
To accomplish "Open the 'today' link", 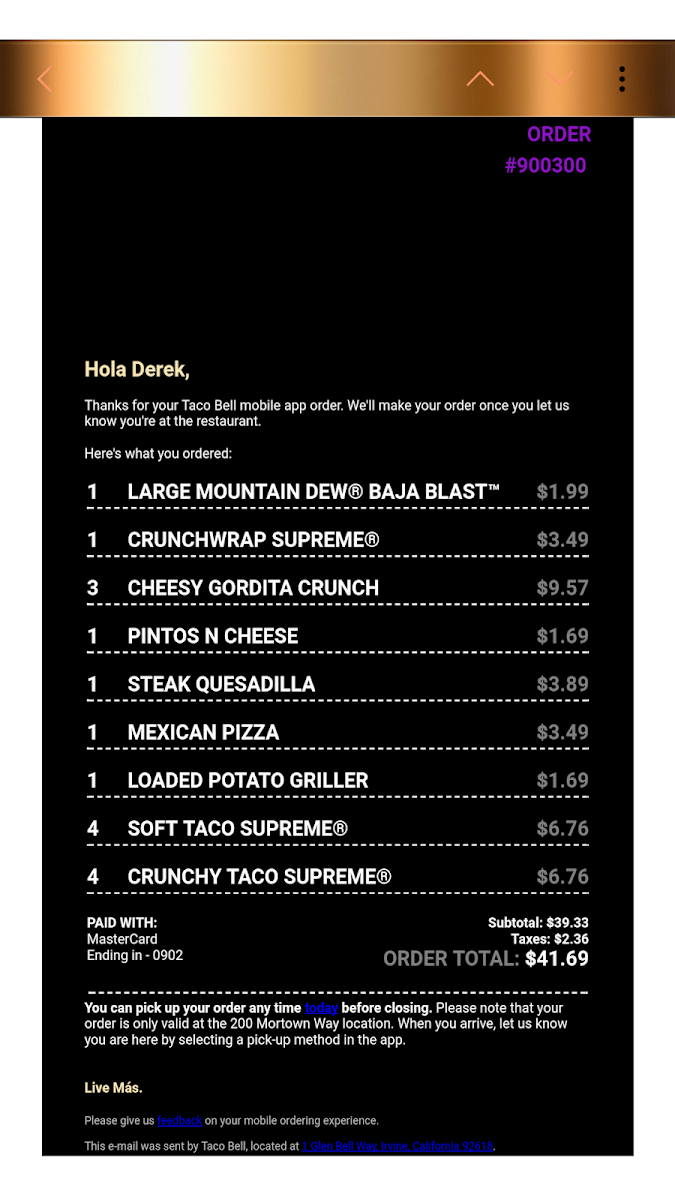I will (321, 1008).
